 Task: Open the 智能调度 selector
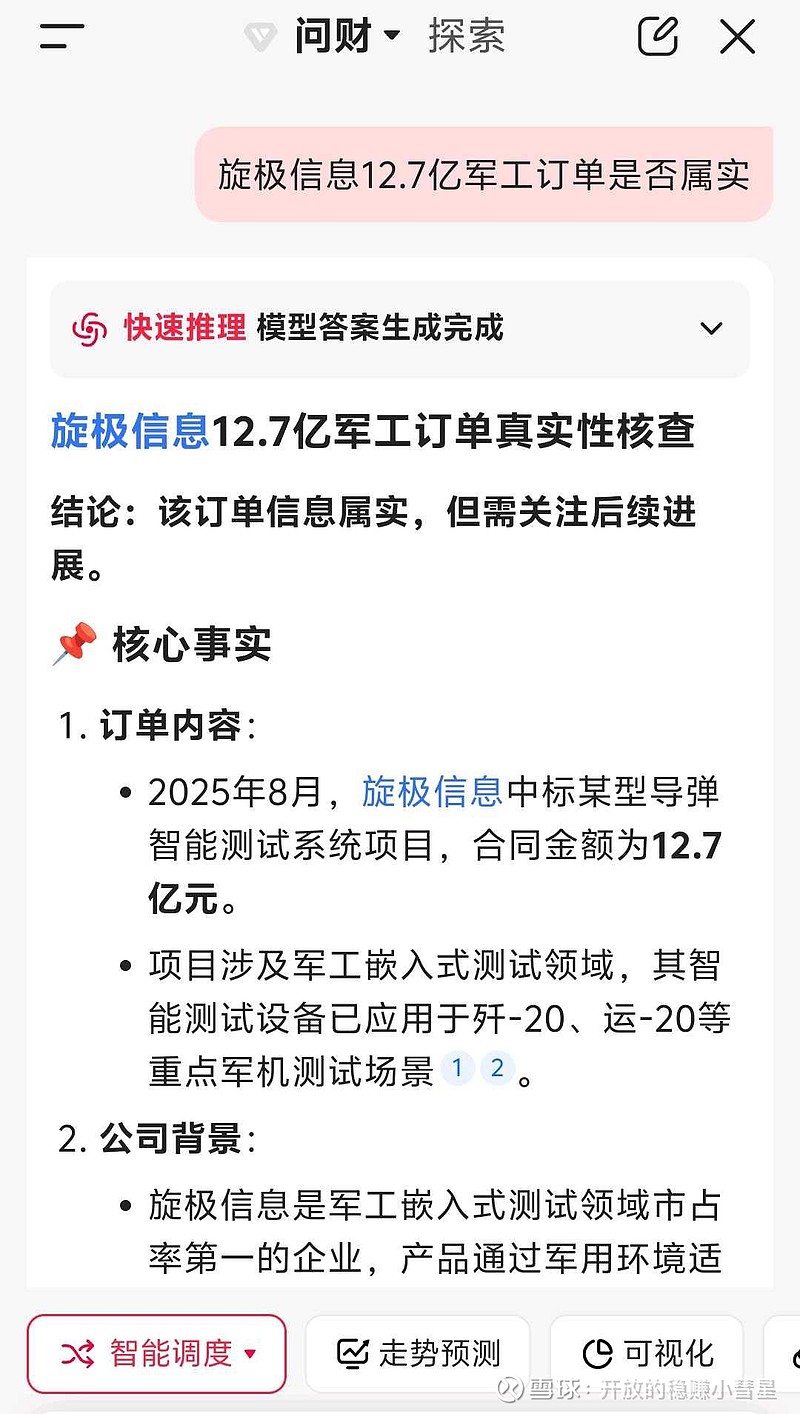[157, 1354]
